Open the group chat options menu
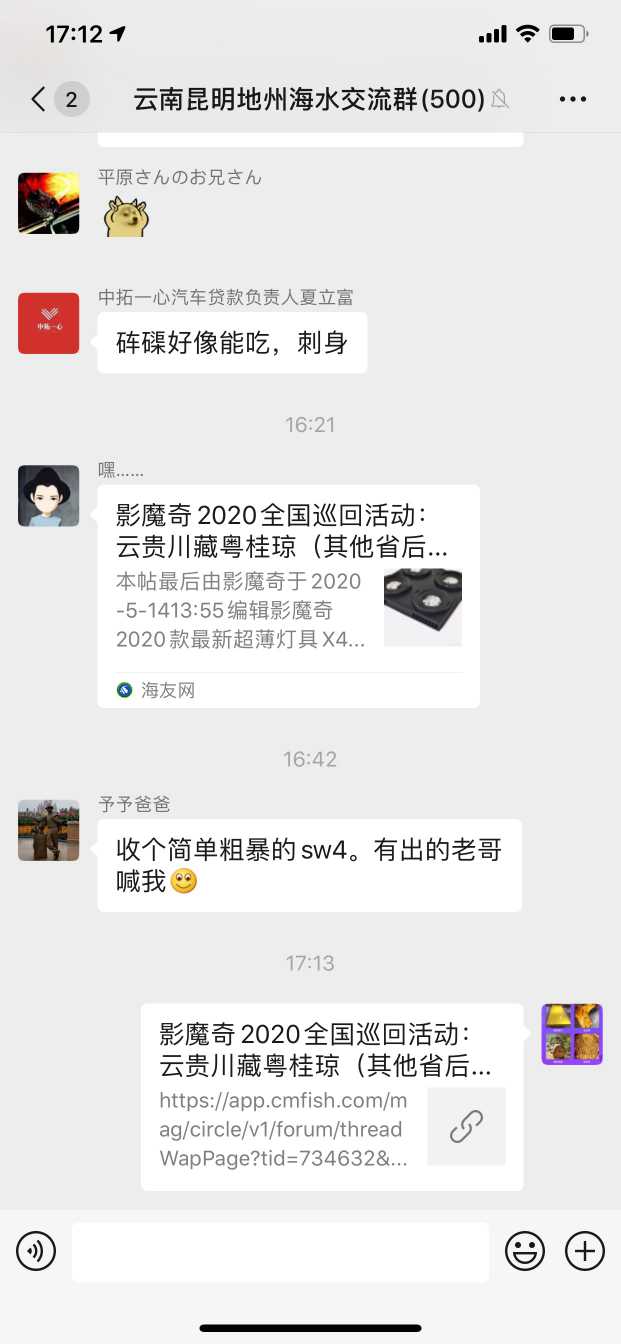Viewport: 621px width, 1344px height. click(x=572, y=99)
